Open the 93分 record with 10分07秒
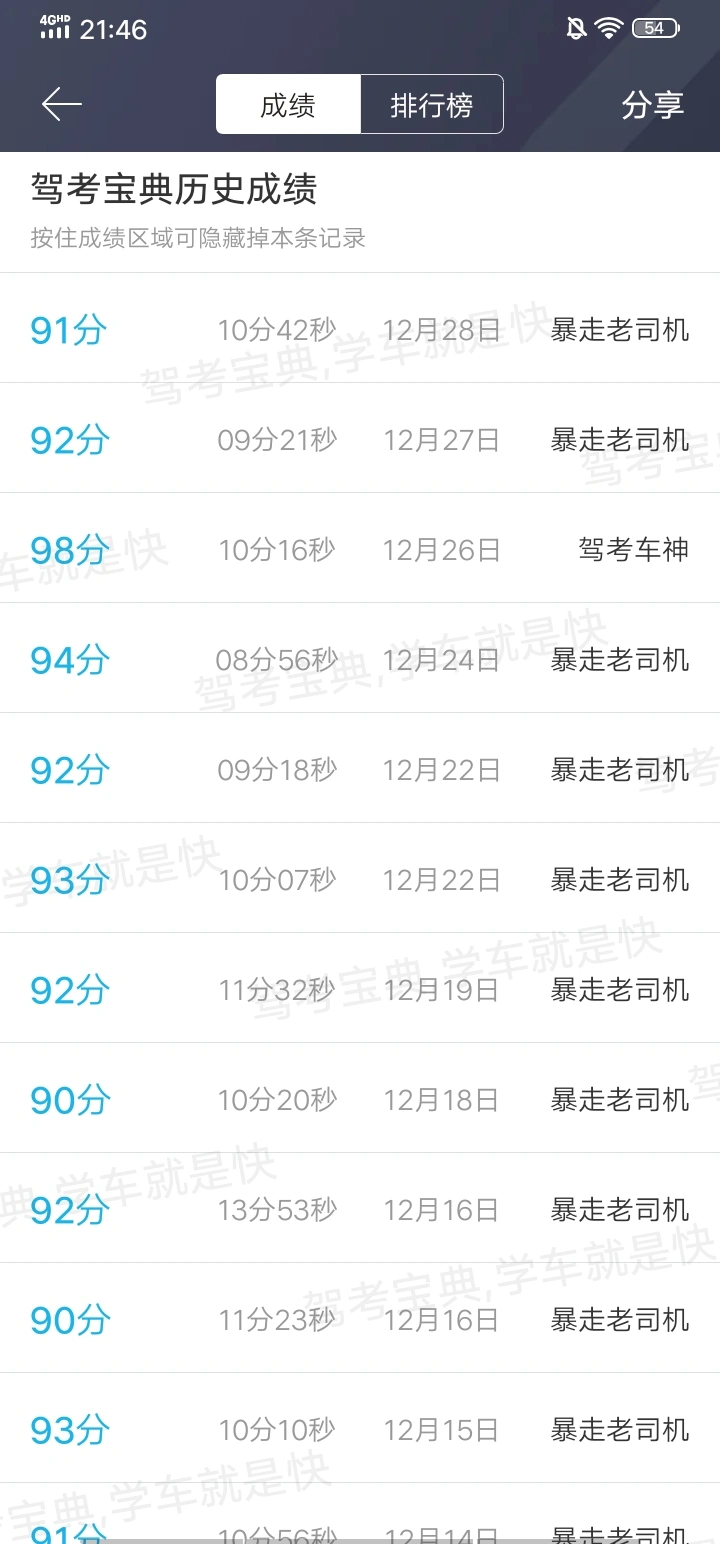Image resolution: width=720 pixels, height=1544 pixels. 360,878
